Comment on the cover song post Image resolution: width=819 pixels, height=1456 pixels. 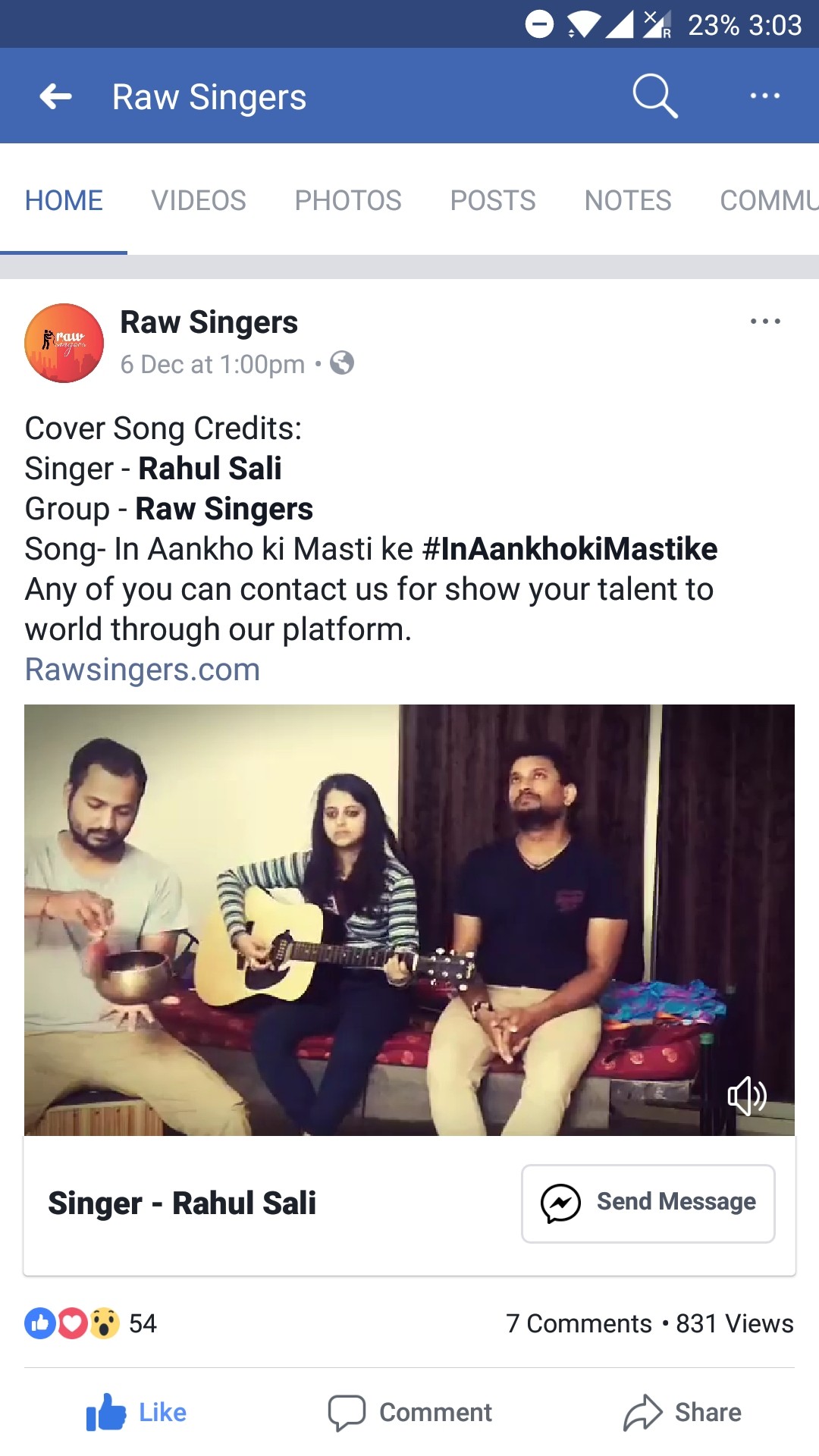pyautogui.click(x=410, y=1412)
